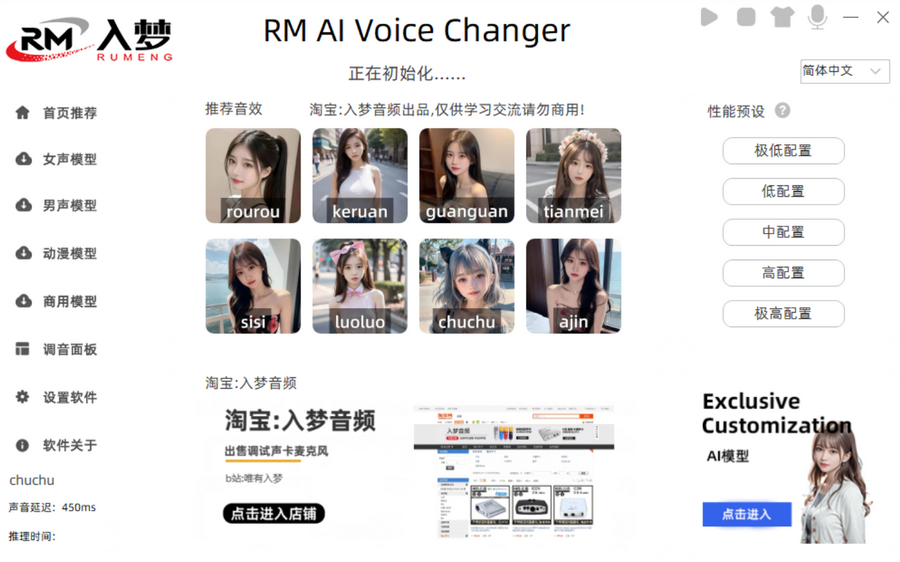
Task: Select the rourou voice effect
Action: 253,175
